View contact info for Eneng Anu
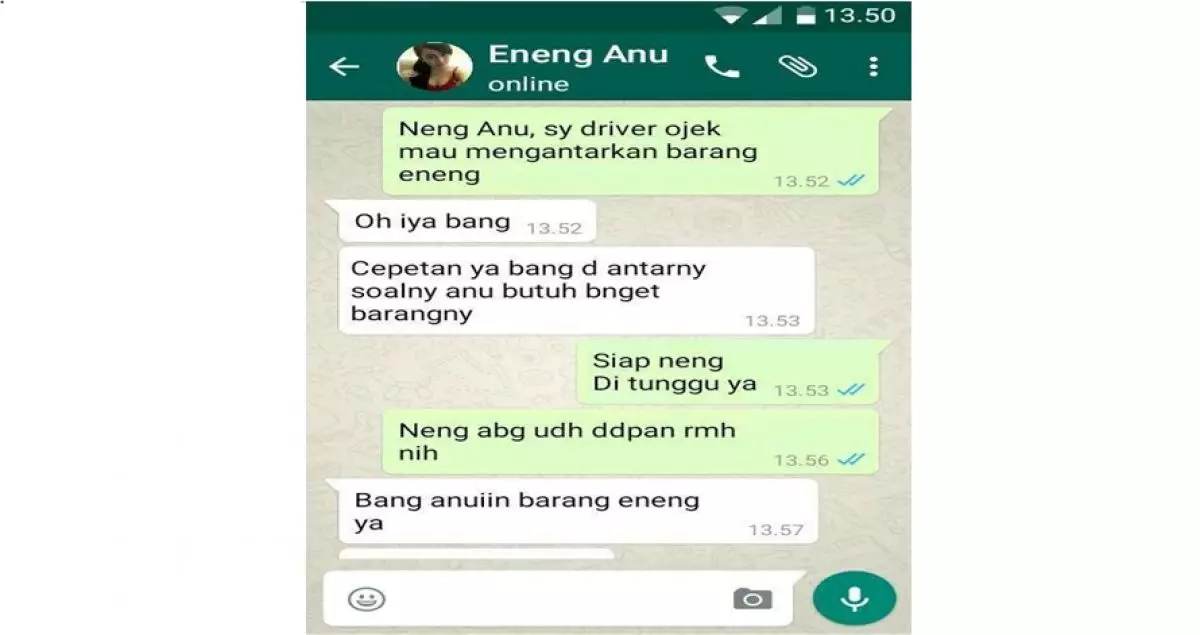 click(577, 66)
